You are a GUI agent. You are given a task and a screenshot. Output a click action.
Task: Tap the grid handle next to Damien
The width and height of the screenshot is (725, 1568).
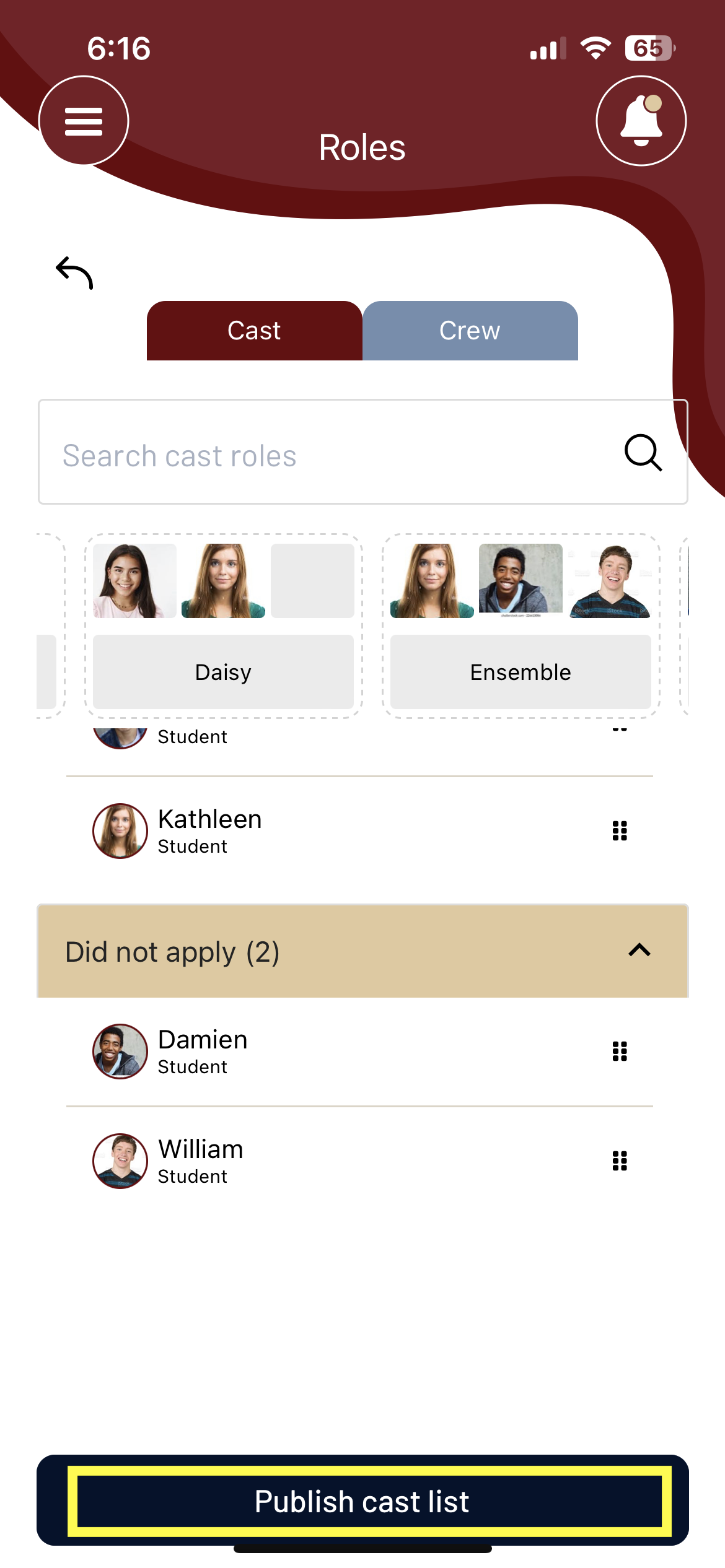[x=620, y=1051]
